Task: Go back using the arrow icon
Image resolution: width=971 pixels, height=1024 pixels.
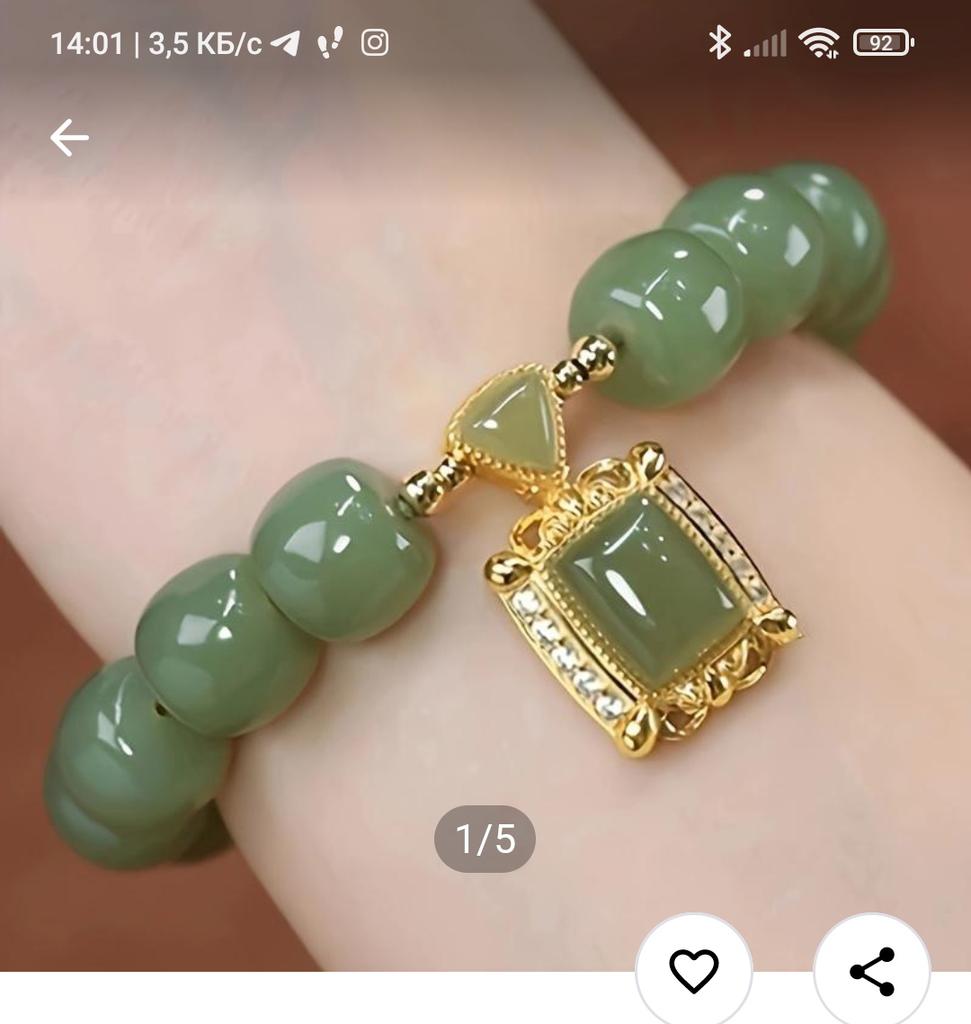Action: pyautogui.click(x=69, y=138)
